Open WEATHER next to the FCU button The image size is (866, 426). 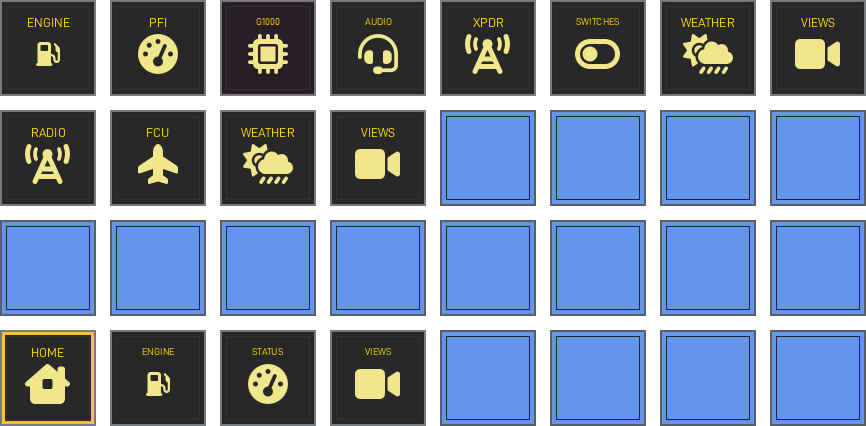[268, 158]
